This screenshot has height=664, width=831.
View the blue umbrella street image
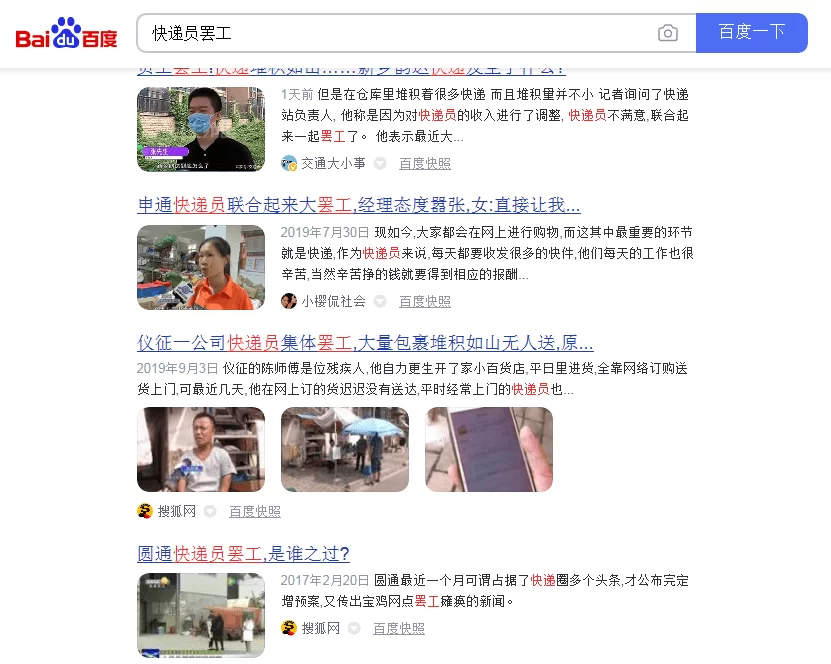(345, 449)
